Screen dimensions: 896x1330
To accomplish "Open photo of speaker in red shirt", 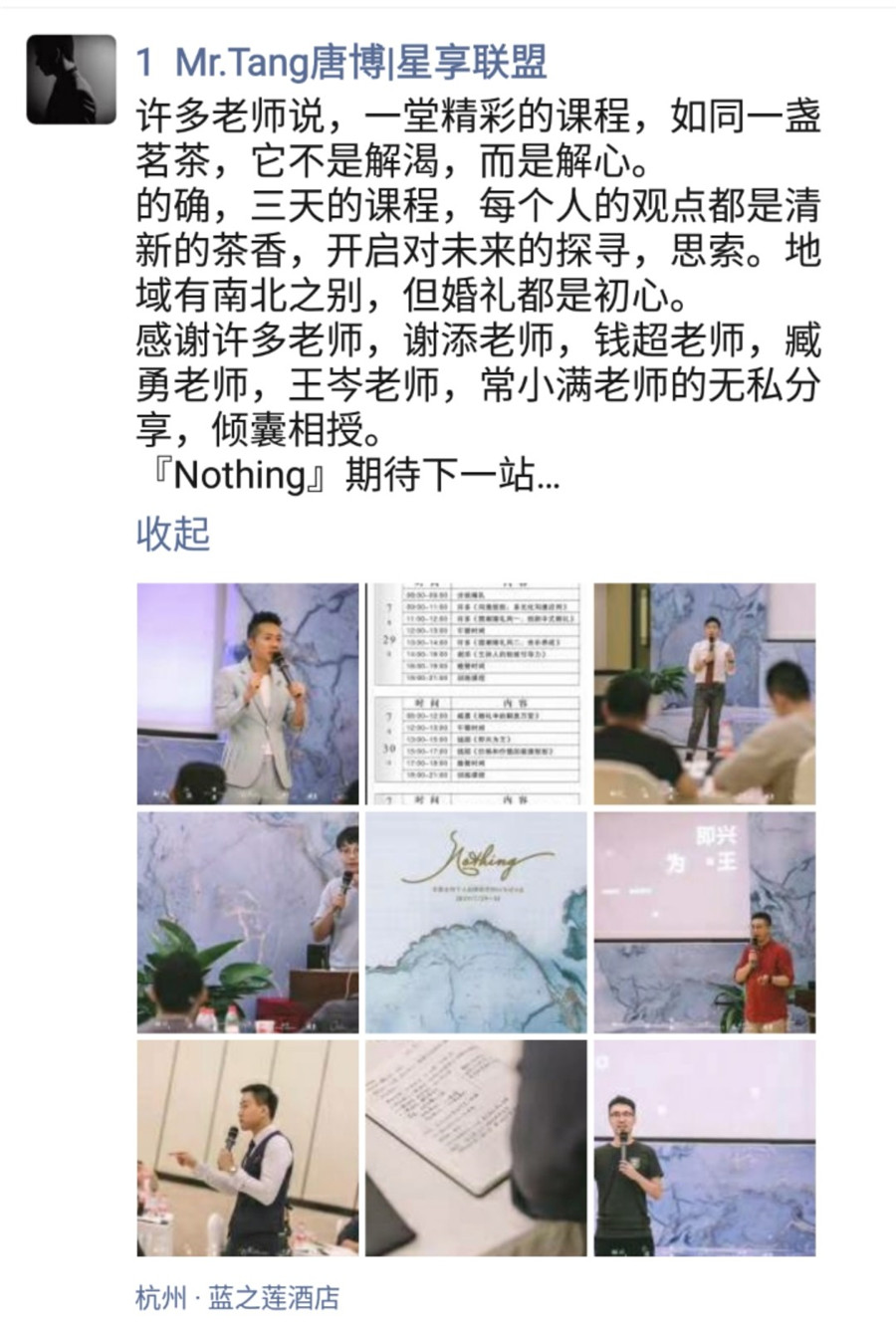I will pos(705,922).
